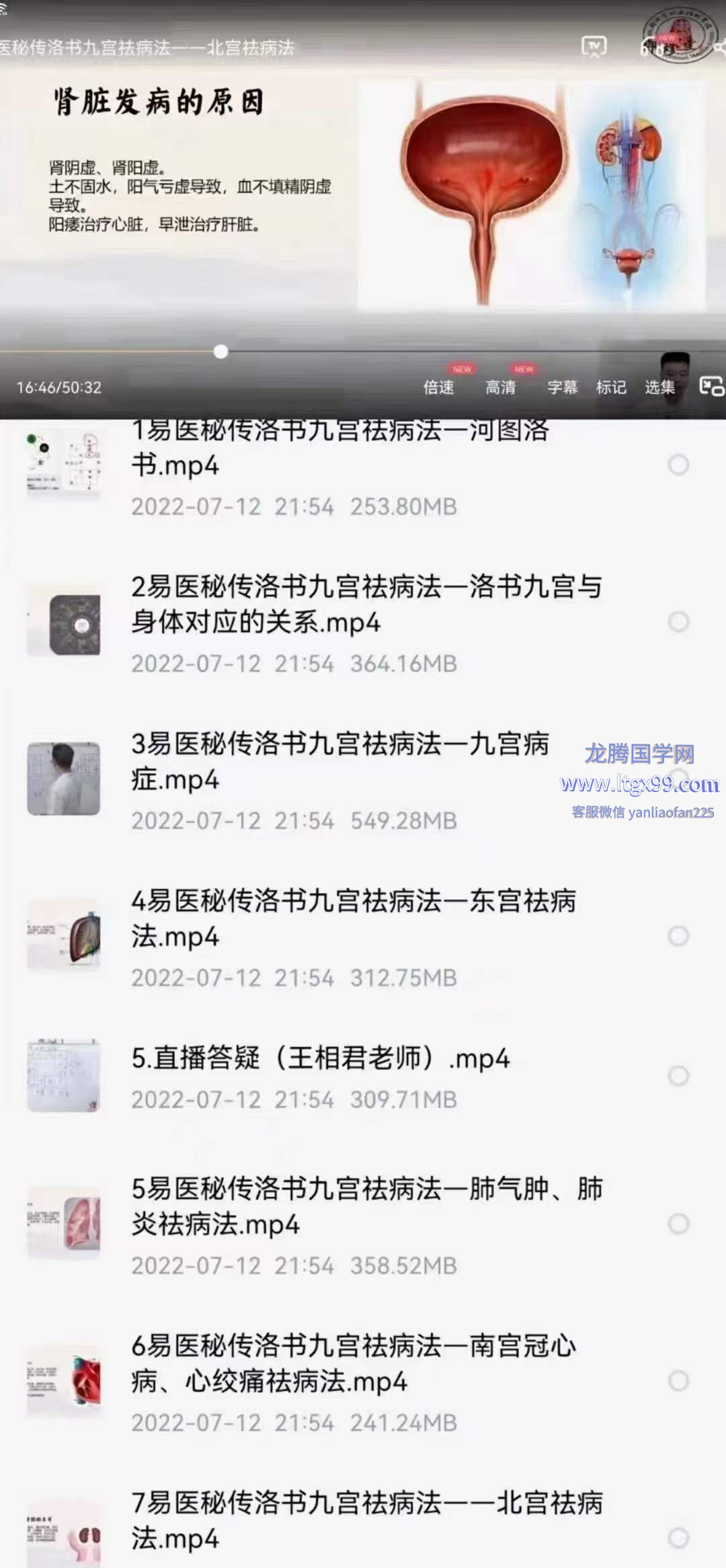Play file 4 东宫祛病法.mp4
This screenshot has width=726, height=1568.
click(x=353, y=918)
